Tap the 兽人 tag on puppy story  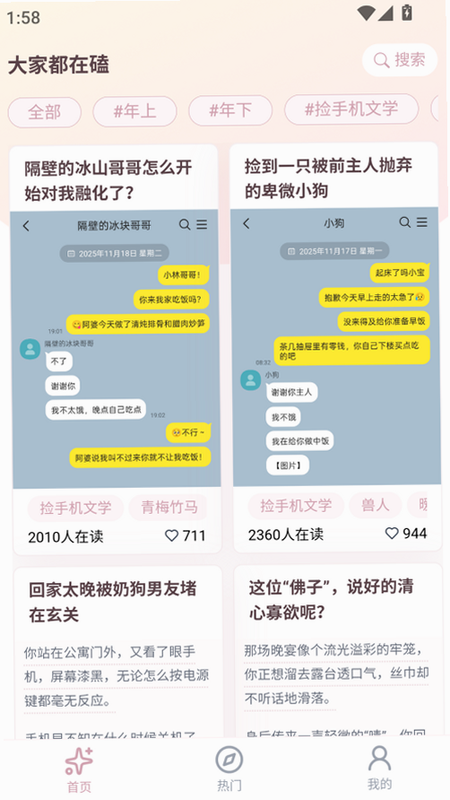coord(375,505)
